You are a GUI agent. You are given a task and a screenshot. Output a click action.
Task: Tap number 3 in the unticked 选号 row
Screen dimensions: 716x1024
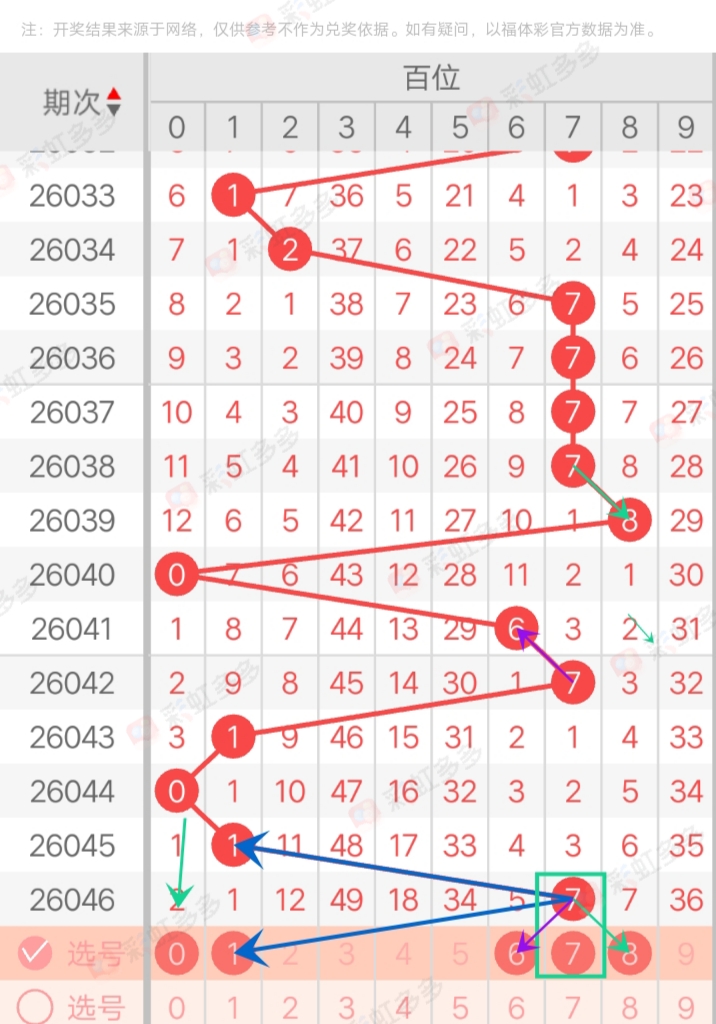click(346, 1005)
